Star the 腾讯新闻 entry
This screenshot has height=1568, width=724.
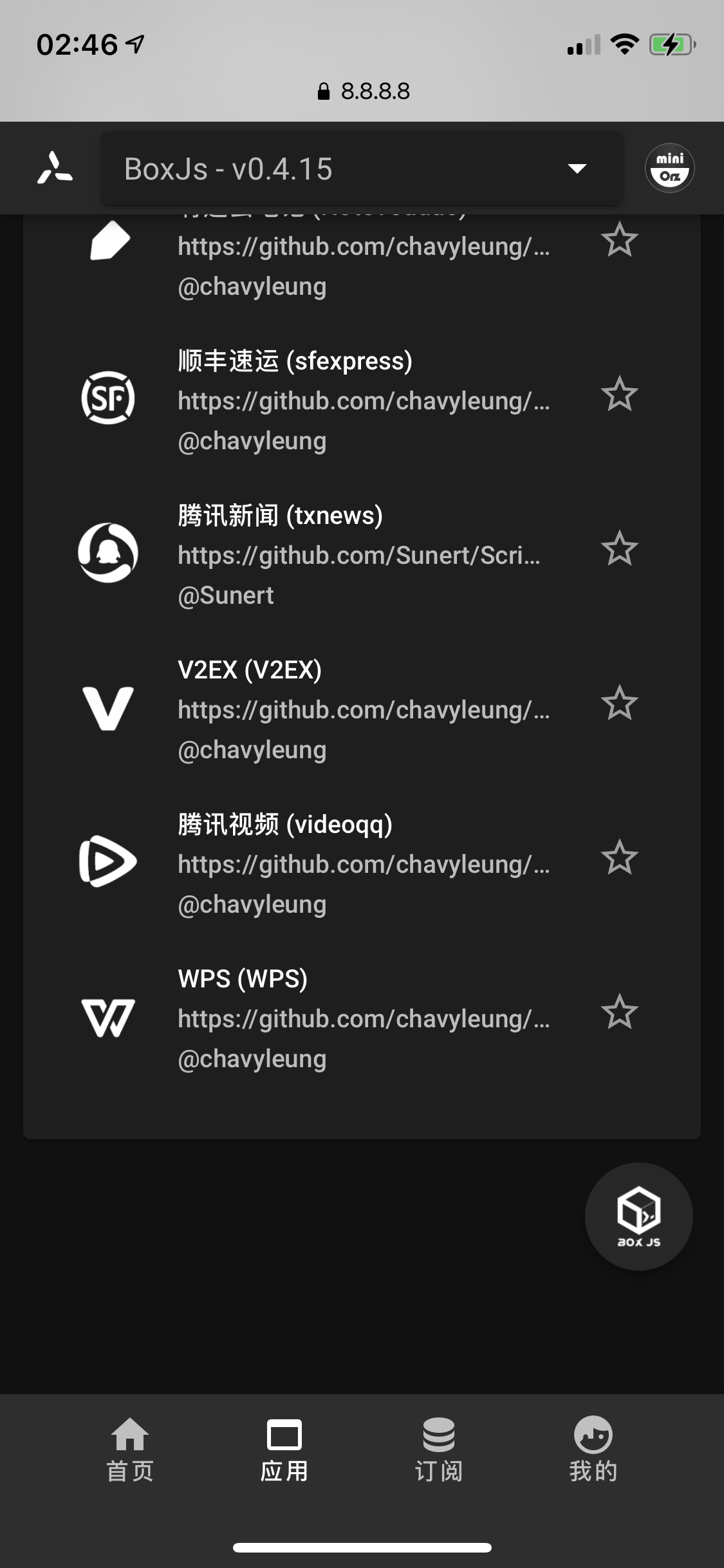click(620, 550)
